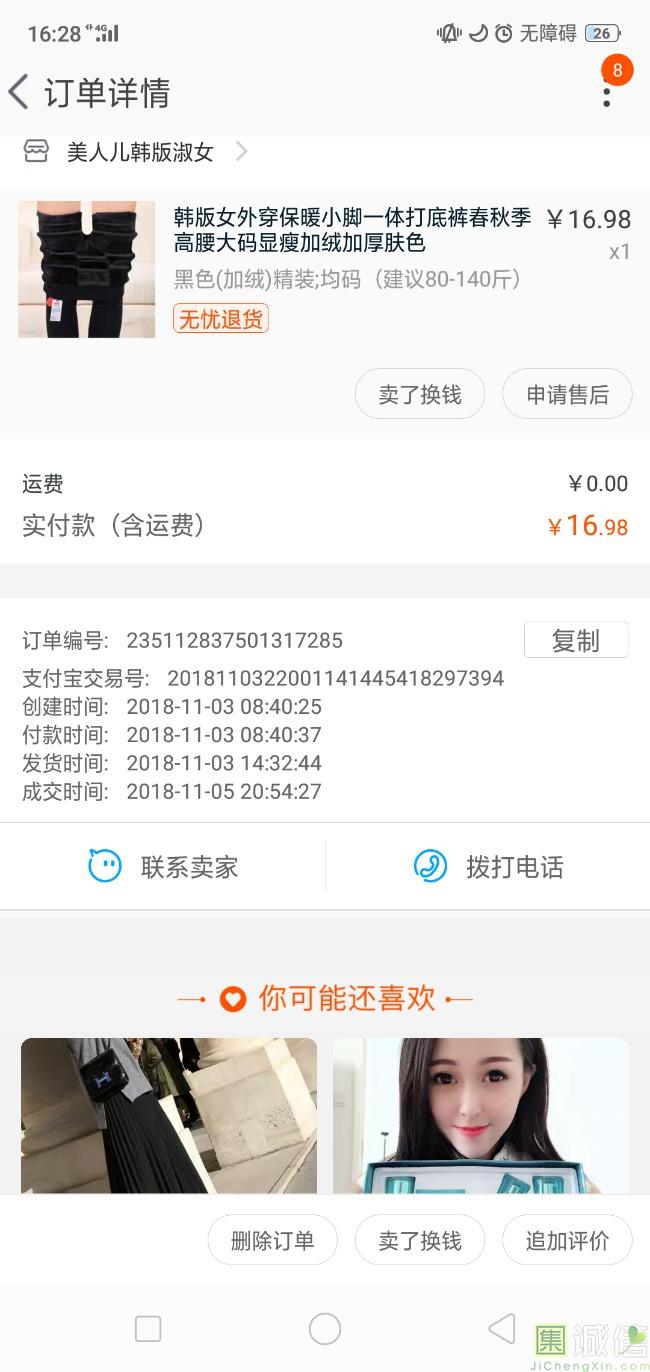The image size is (650, 1372).
Task: Open the recommended pleated skirt item
Action: click(x=169, y=1115)
